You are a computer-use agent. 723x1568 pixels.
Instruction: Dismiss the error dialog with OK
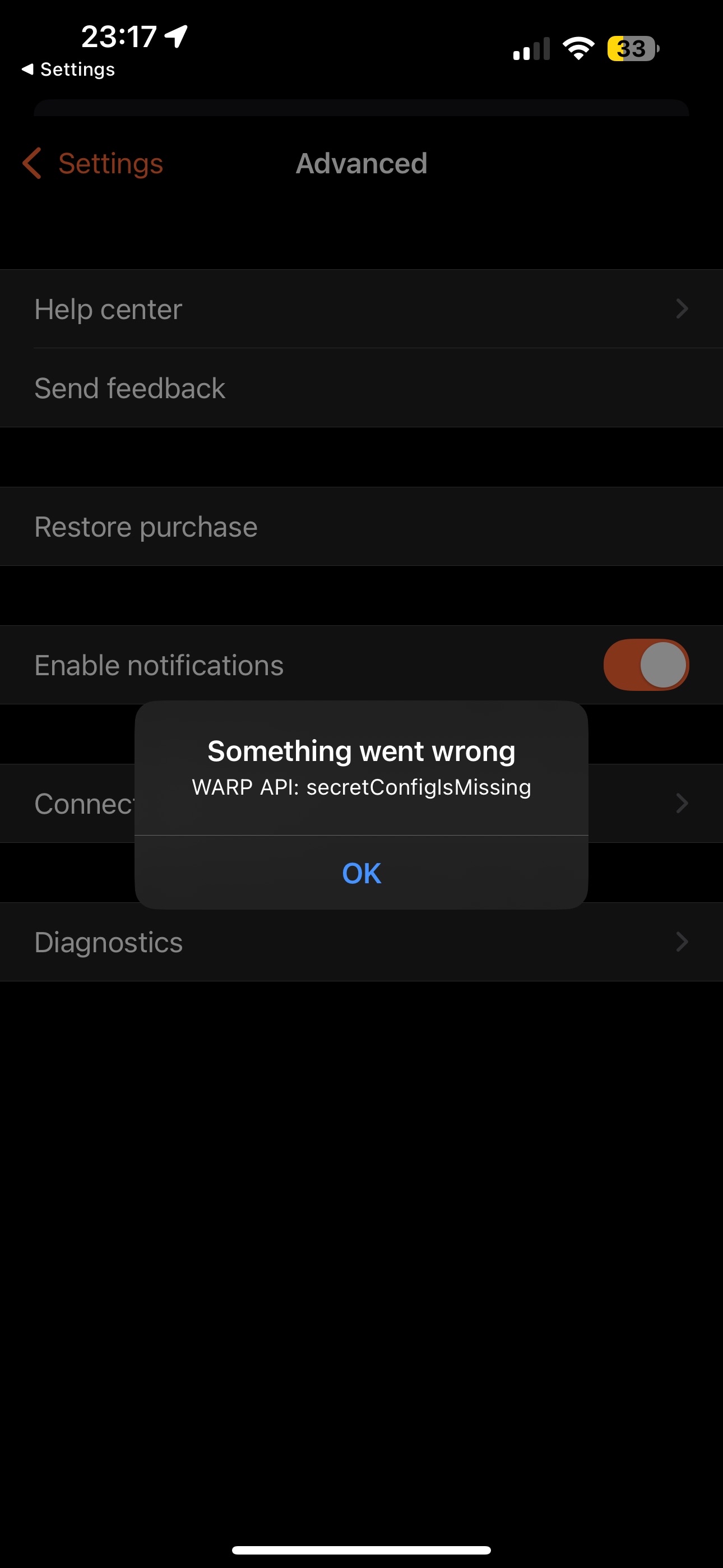(361, 873)
